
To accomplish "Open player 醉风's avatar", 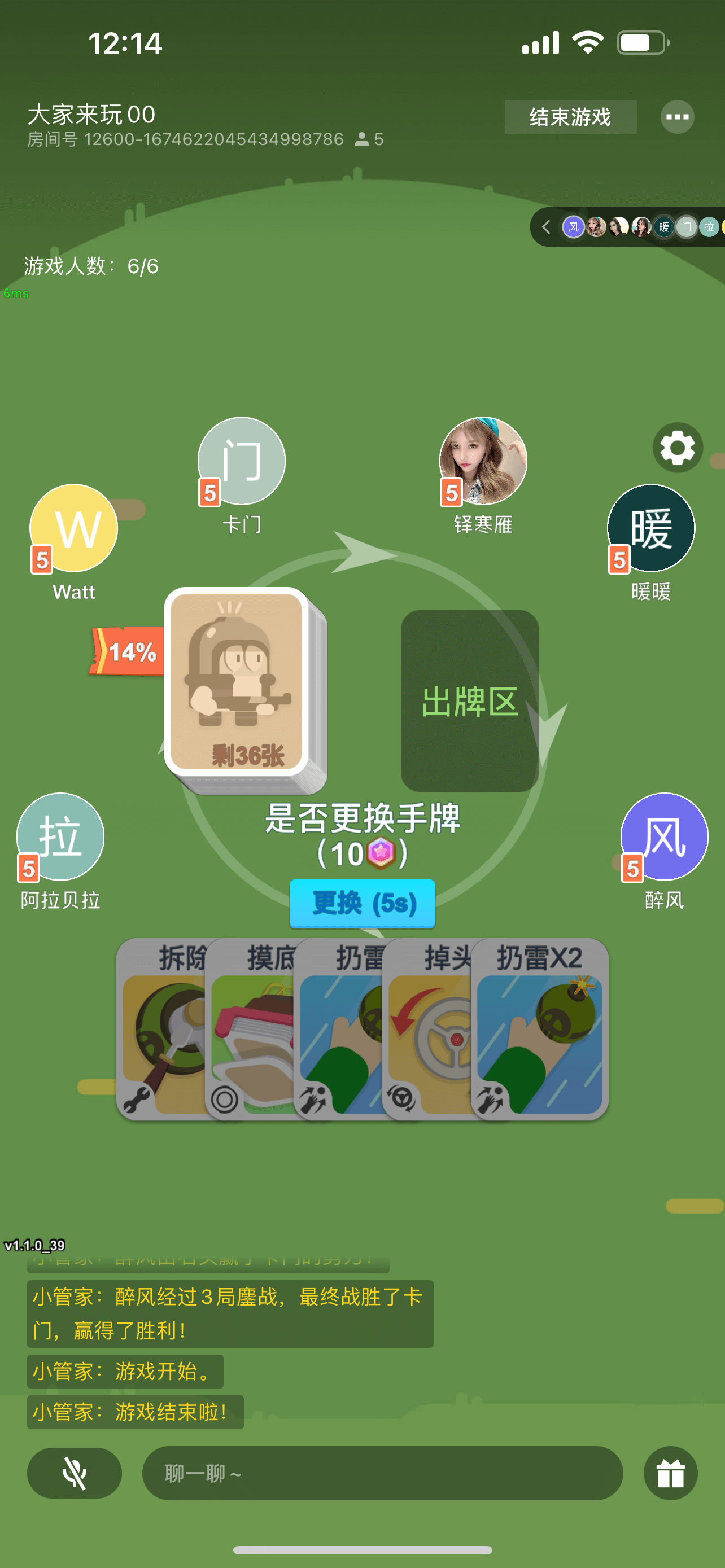I will tap(664, 836).
